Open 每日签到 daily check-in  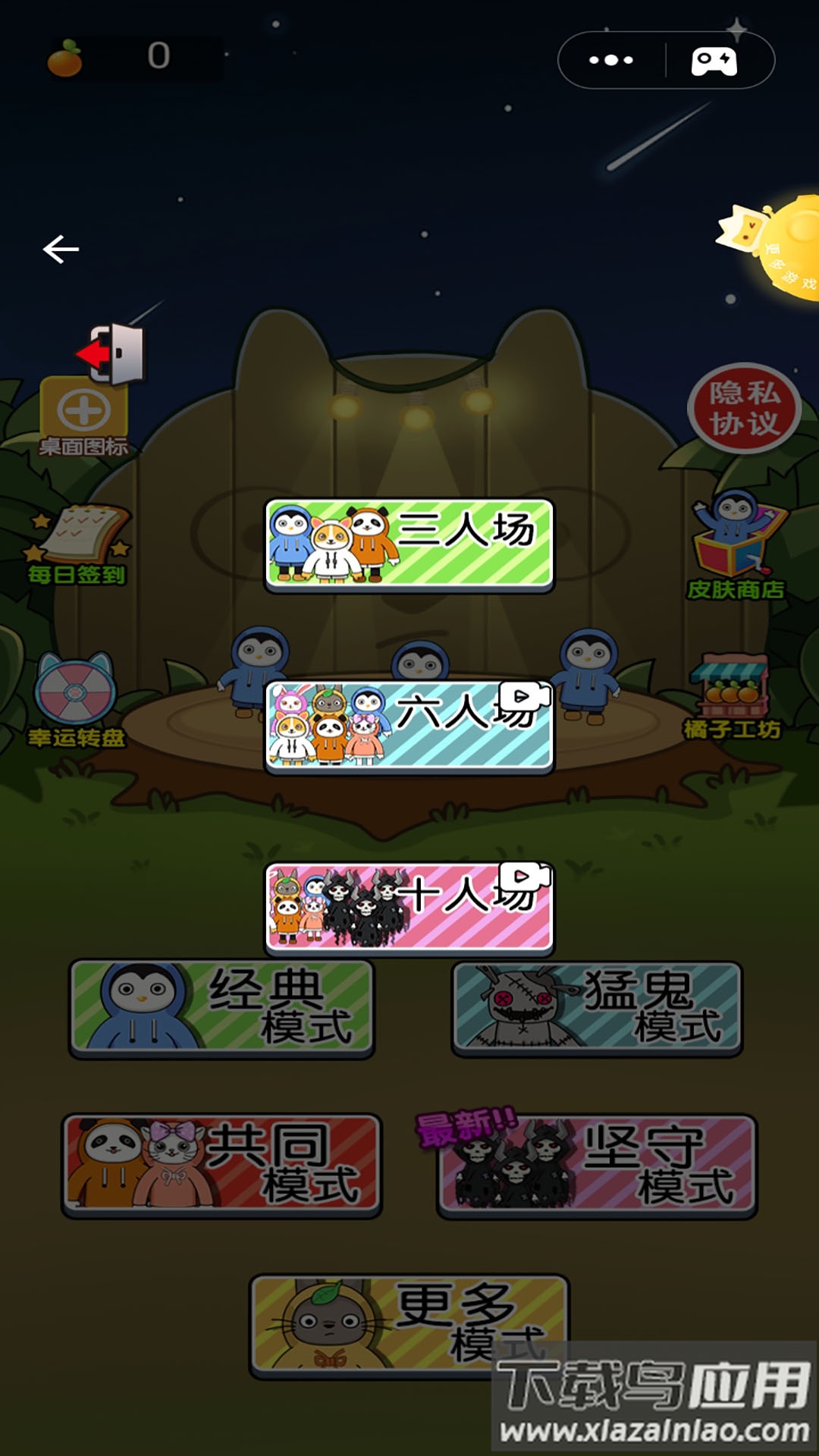pos(77,544)
